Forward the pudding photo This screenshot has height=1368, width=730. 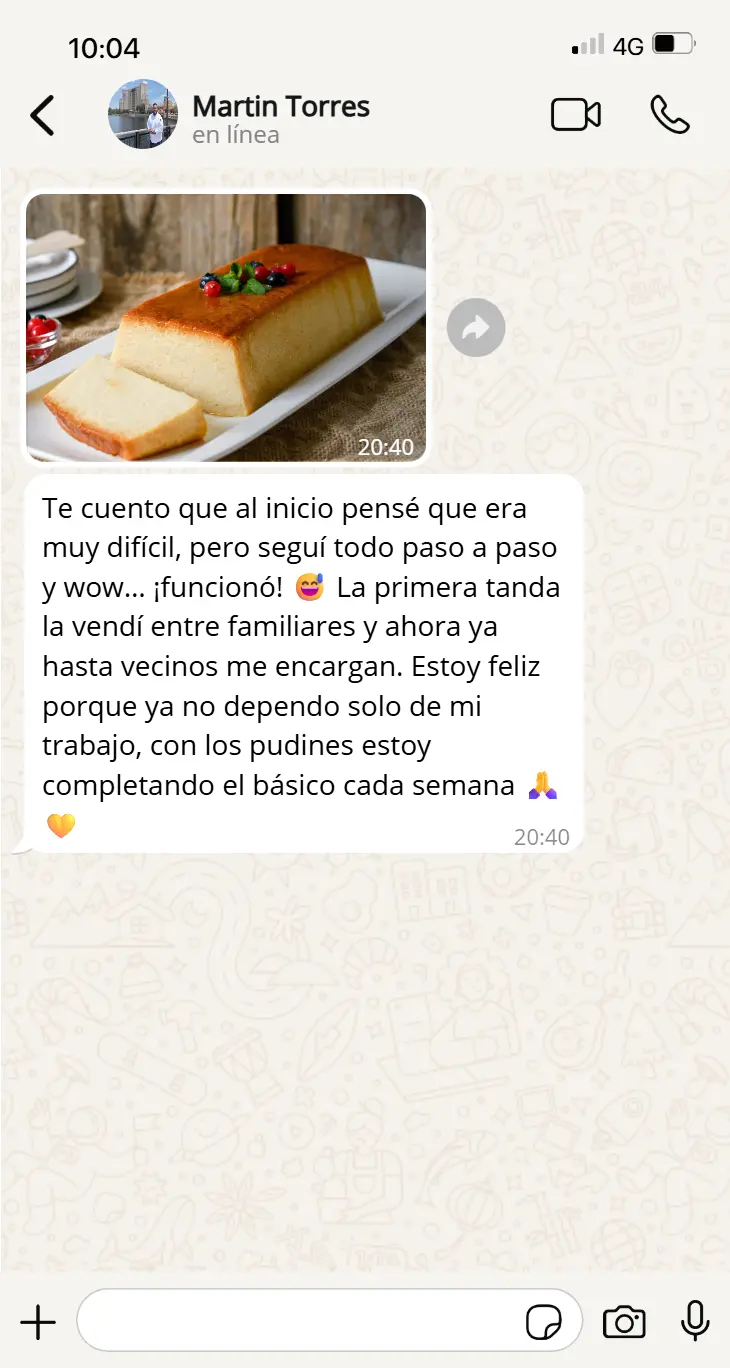(x=476, y=327)
